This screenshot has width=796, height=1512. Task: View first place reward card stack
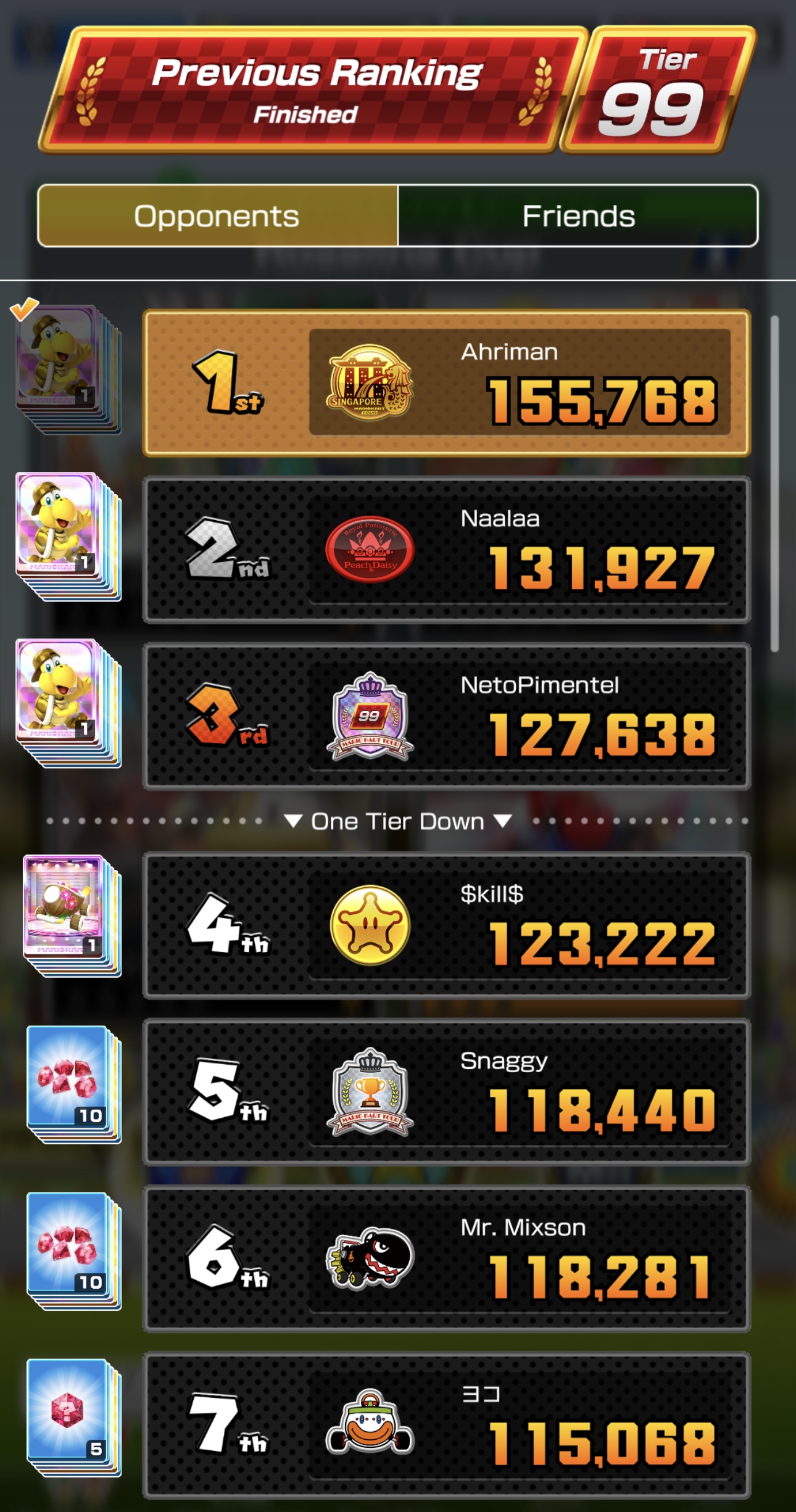click(67, 368)
